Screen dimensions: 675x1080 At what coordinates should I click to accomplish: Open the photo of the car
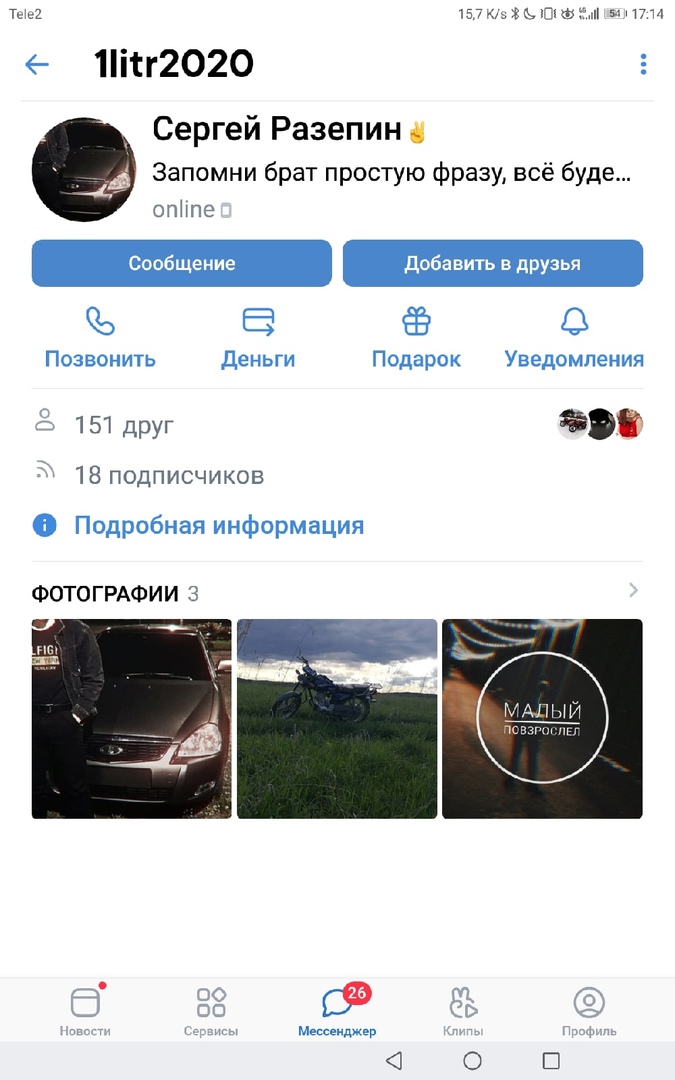click(x=132, y=718)
